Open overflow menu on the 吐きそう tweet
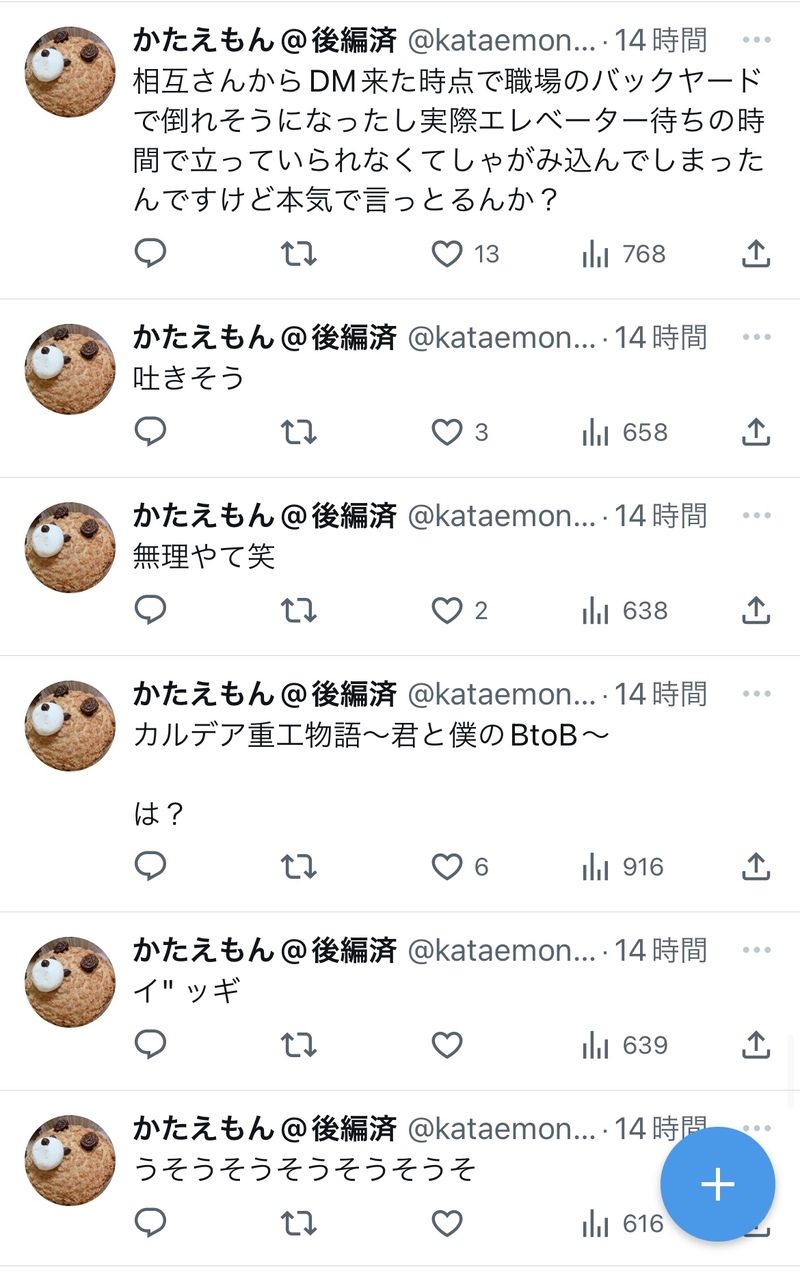800x1271 pixels. [x=756, y=338]
